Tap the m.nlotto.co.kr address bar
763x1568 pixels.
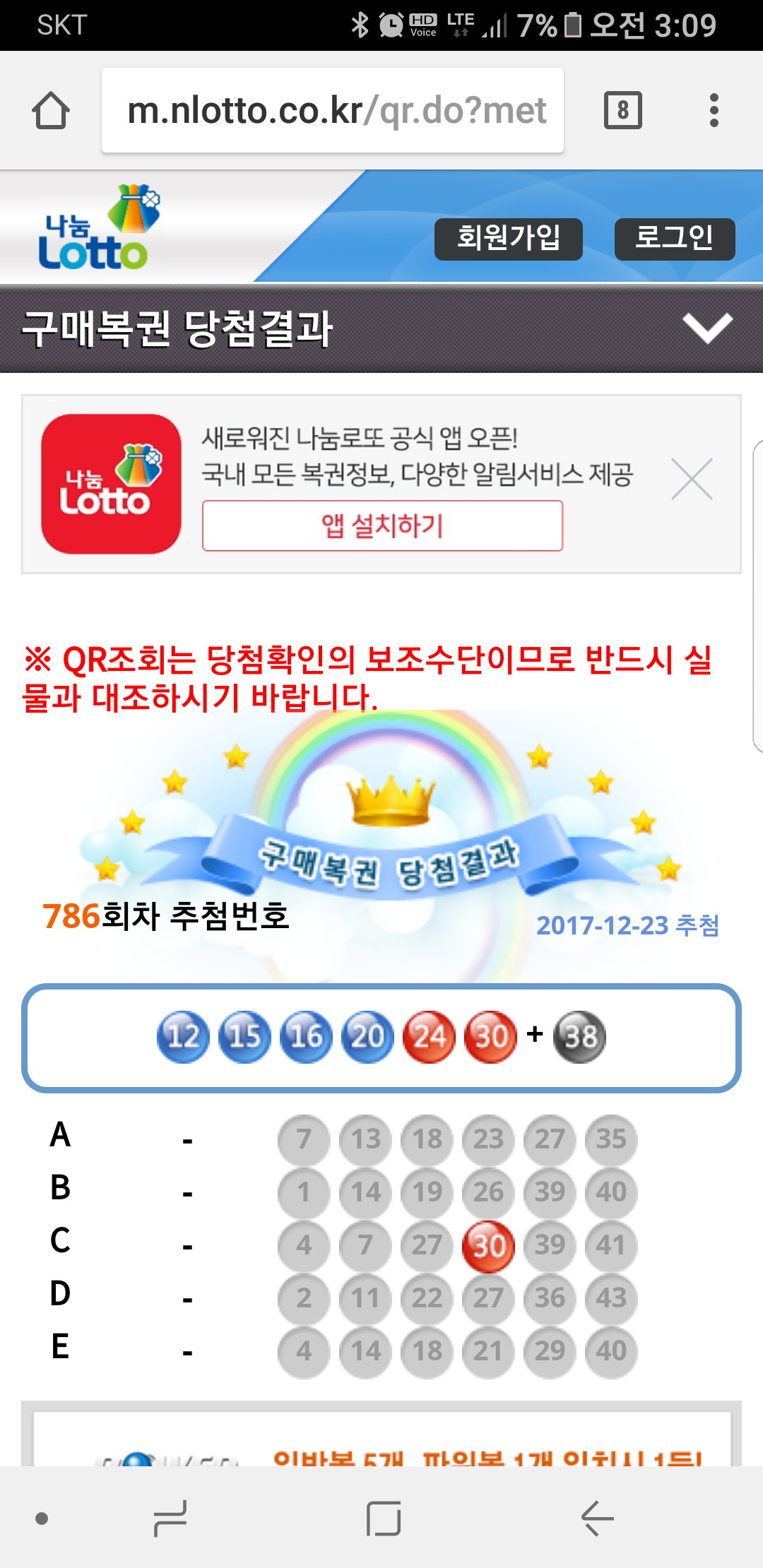[333, 110]
